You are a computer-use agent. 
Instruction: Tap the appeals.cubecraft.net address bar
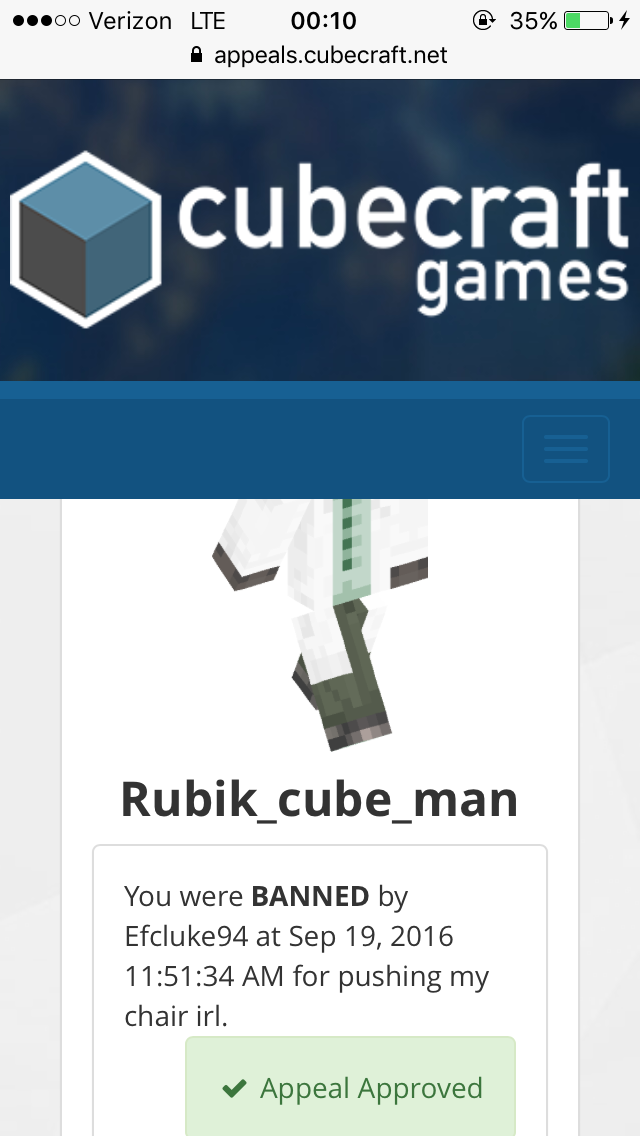point(320,55)
